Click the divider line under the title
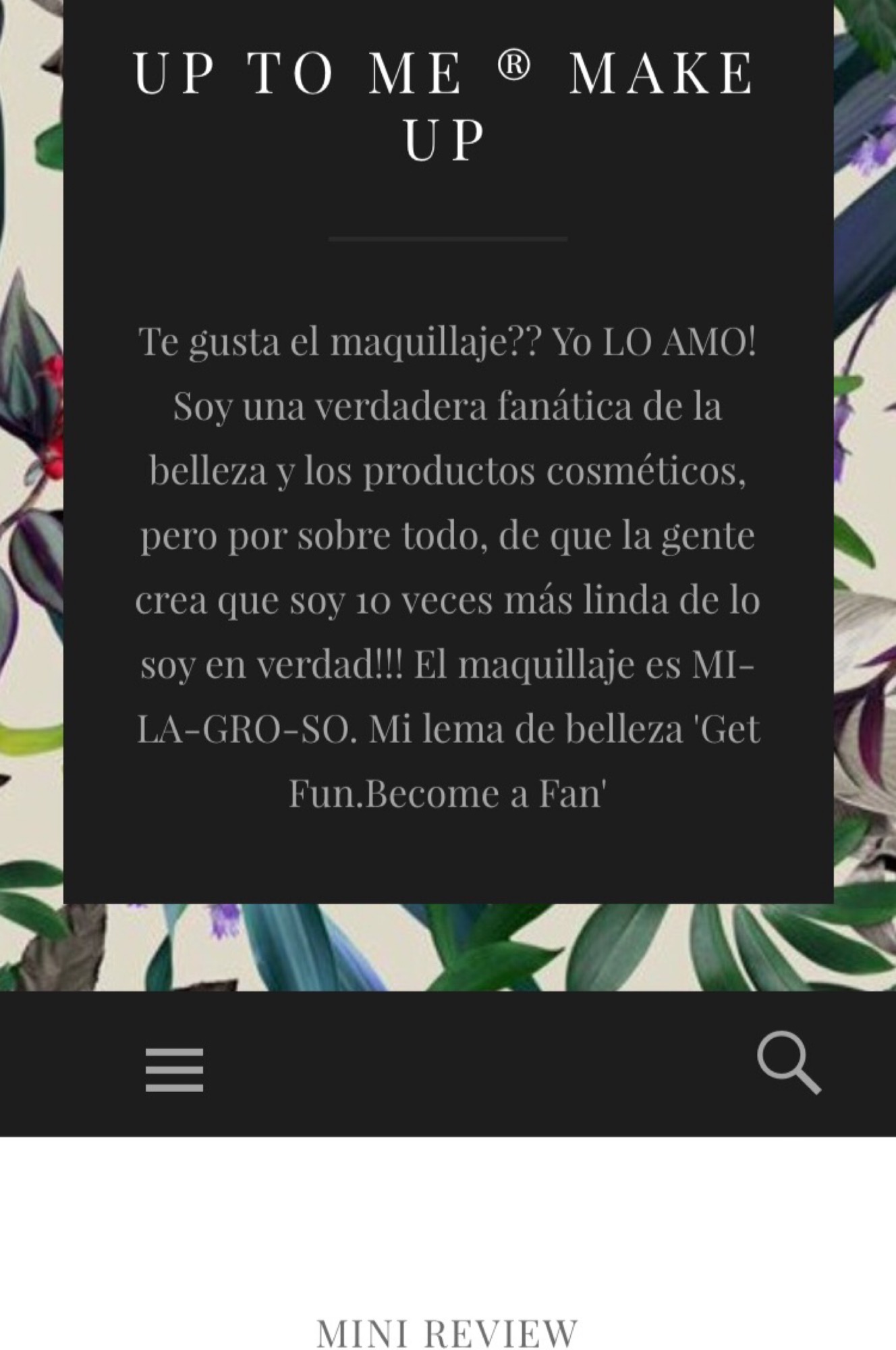The image size is (896, 1350). [447, 238]
